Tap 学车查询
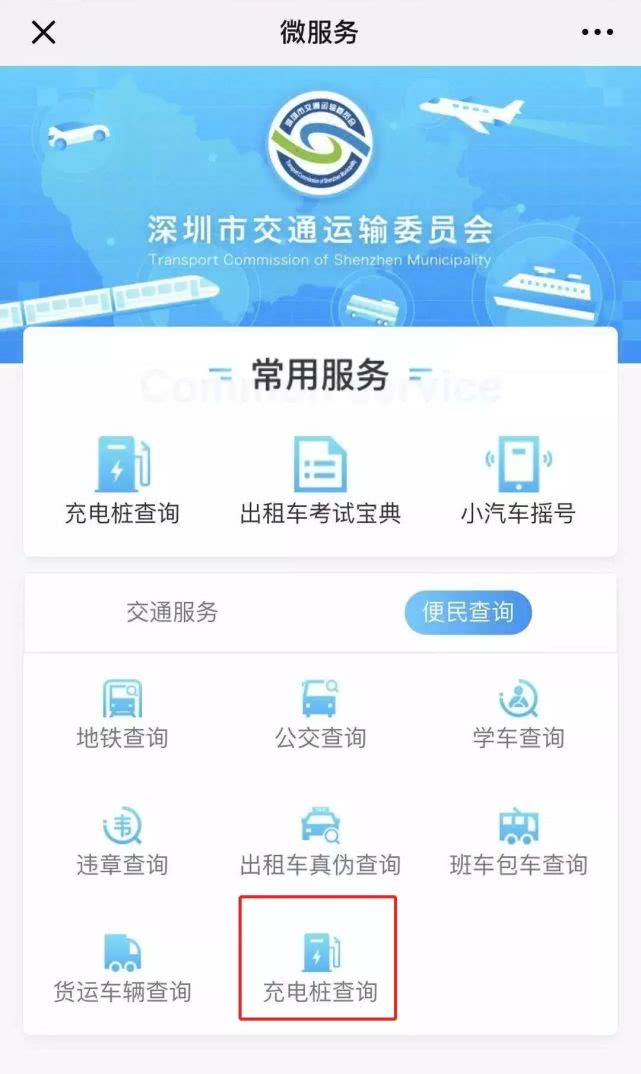 point(518,715)
